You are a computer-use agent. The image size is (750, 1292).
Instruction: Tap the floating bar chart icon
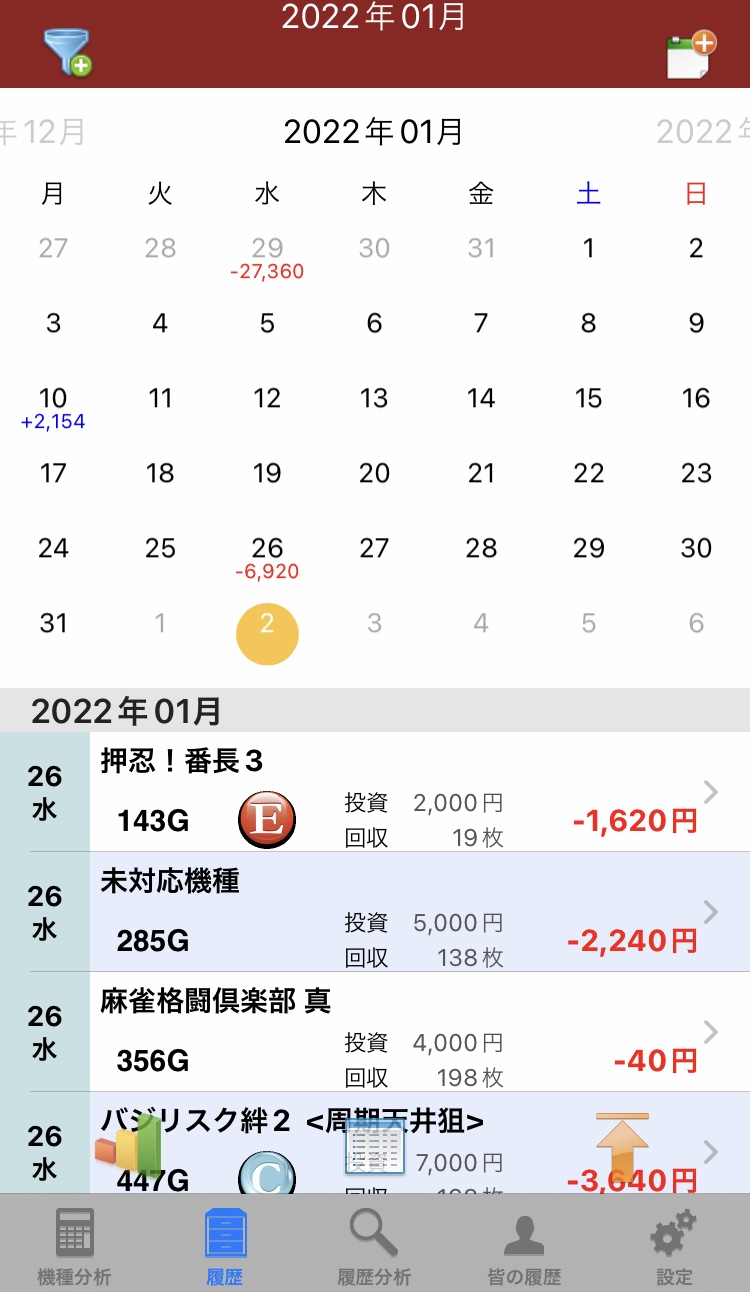(128, 1145)
